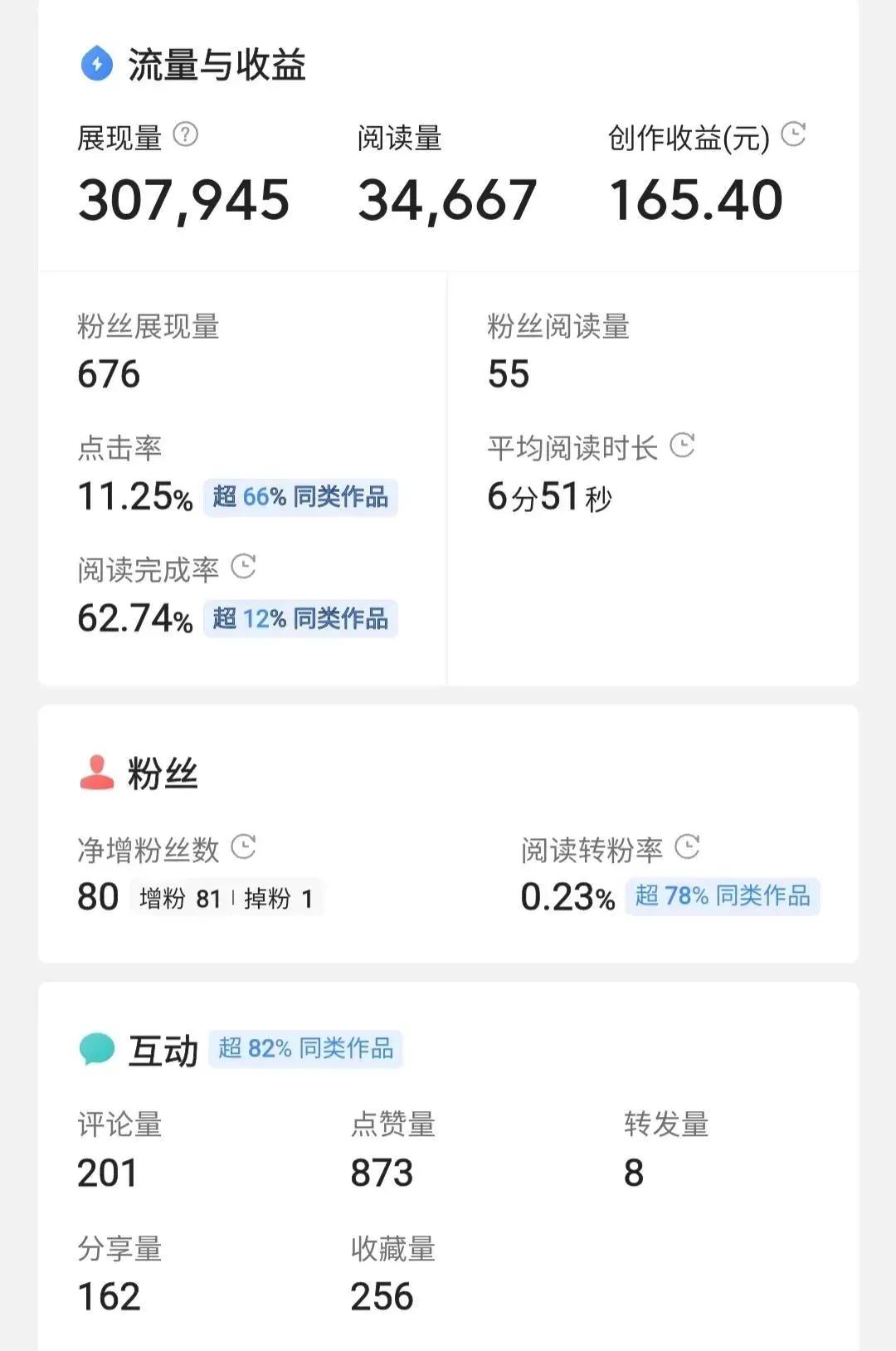Image resolution: width=896 pixels, height=1351 pixels.
Task: Click the green chat bubble icon beside 互动
Action: point(97,1048)
